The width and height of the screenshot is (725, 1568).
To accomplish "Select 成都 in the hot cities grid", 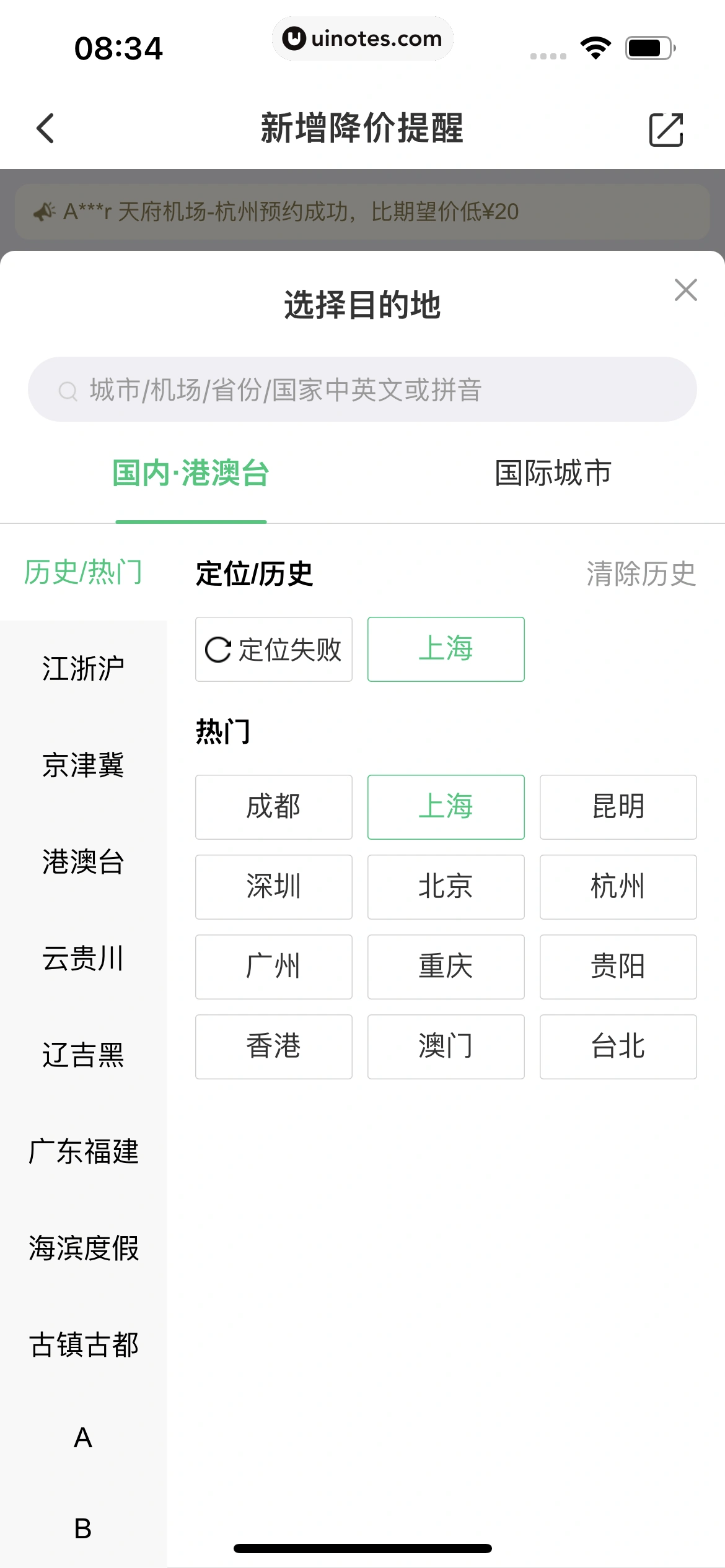I will tap(273, 806).
